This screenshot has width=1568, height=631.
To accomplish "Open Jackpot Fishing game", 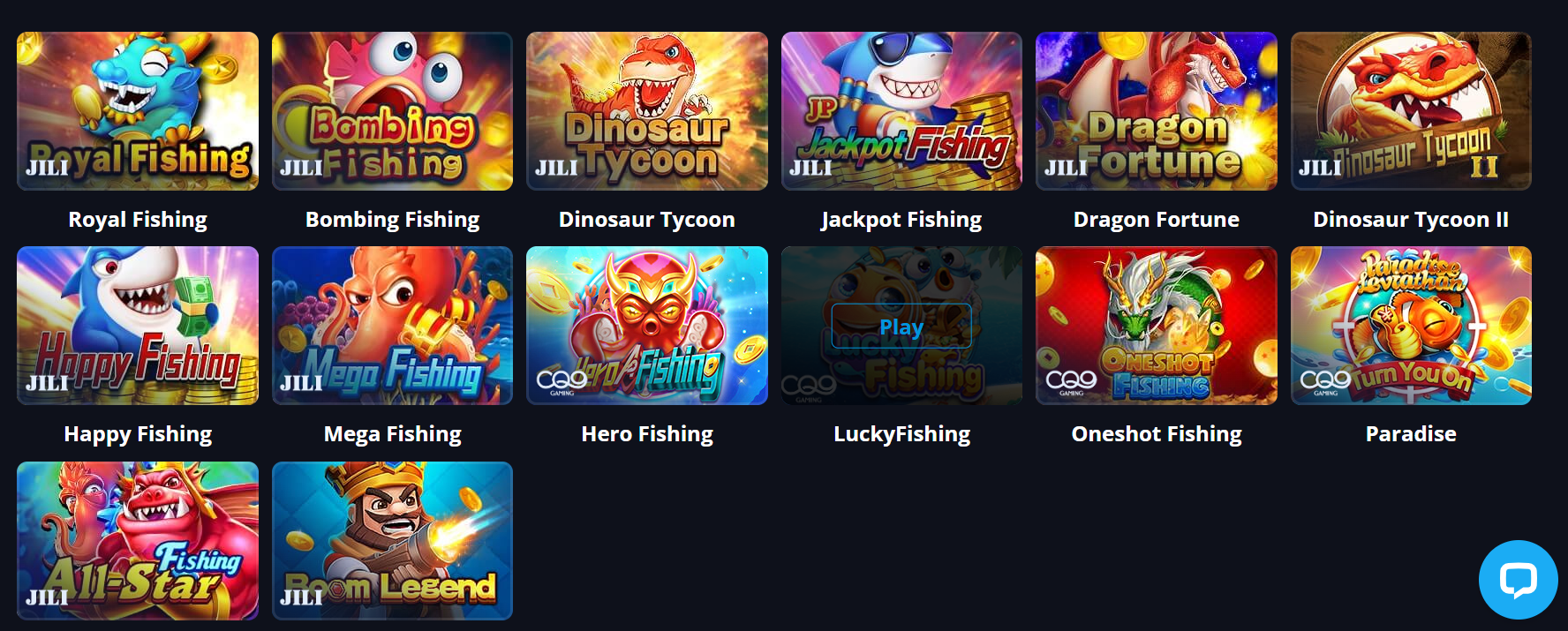I will point(901,111).
